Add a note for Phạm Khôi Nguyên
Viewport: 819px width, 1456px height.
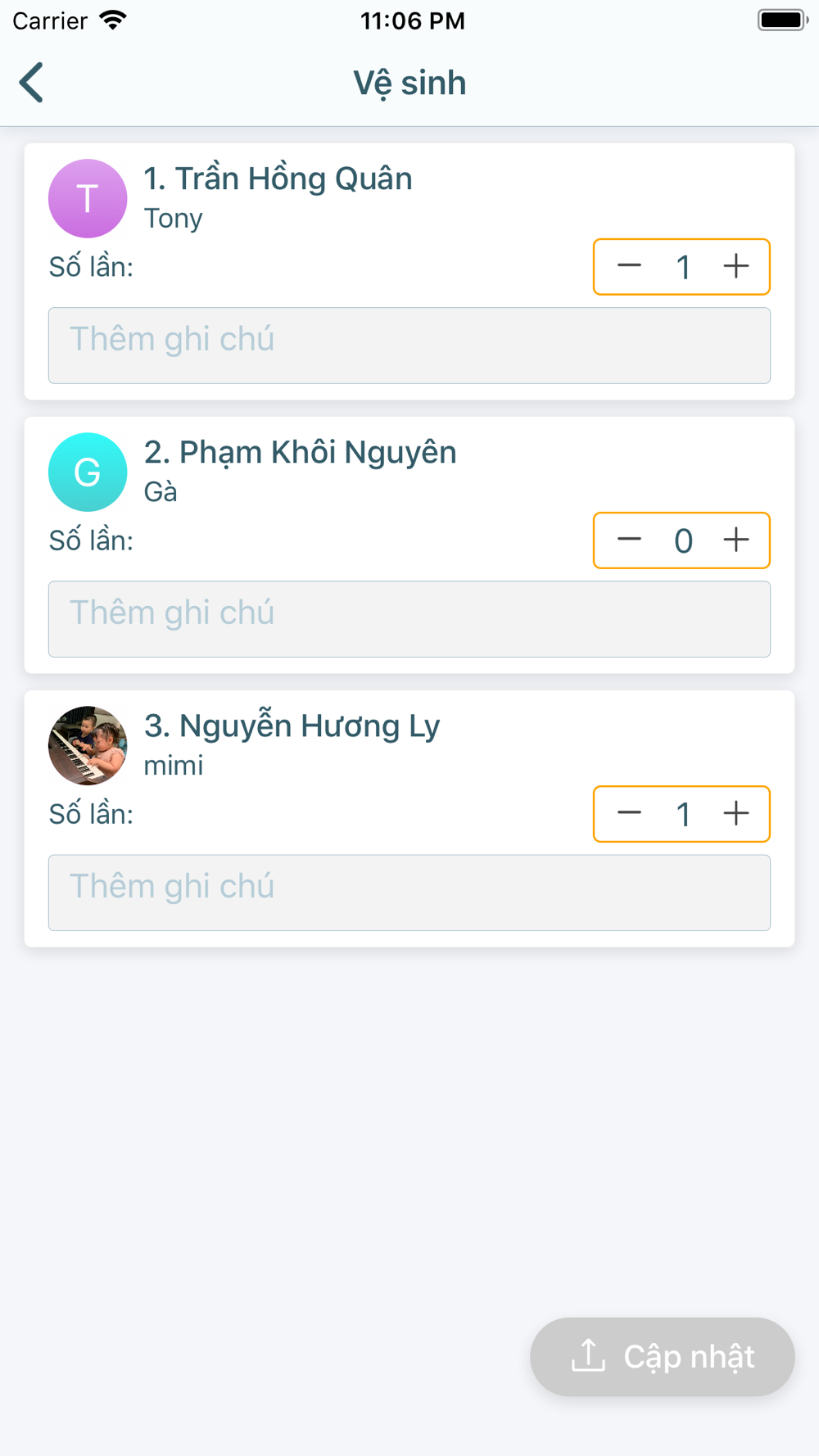click(409, 618)
